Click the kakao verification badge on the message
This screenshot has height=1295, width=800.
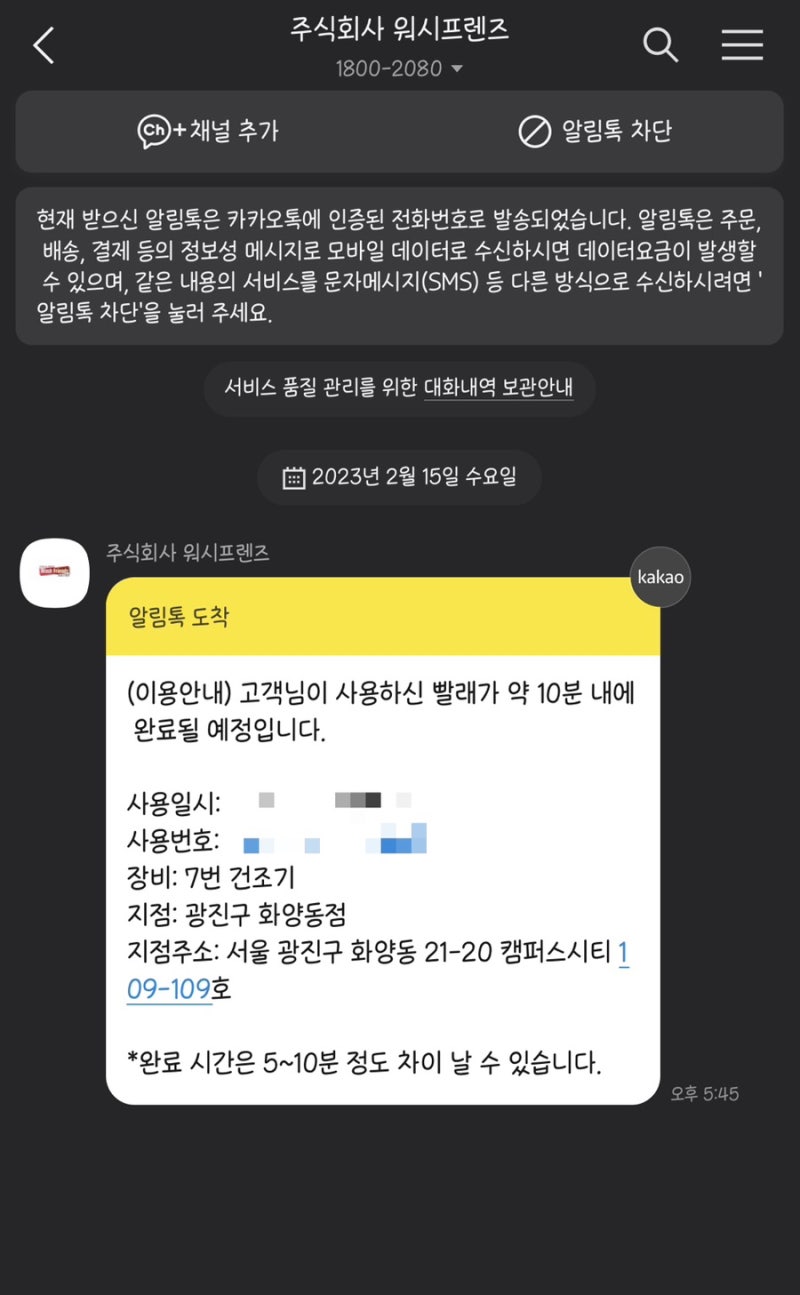660,577
